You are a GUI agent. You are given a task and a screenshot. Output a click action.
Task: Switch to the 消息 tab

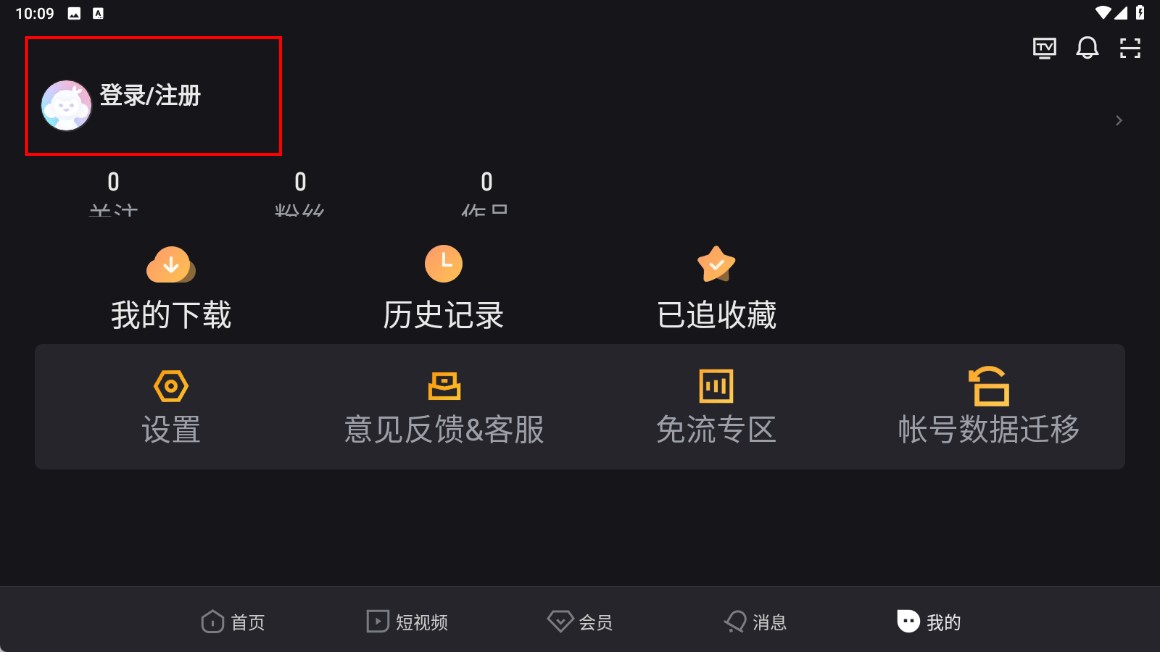[x=755, y=622]
